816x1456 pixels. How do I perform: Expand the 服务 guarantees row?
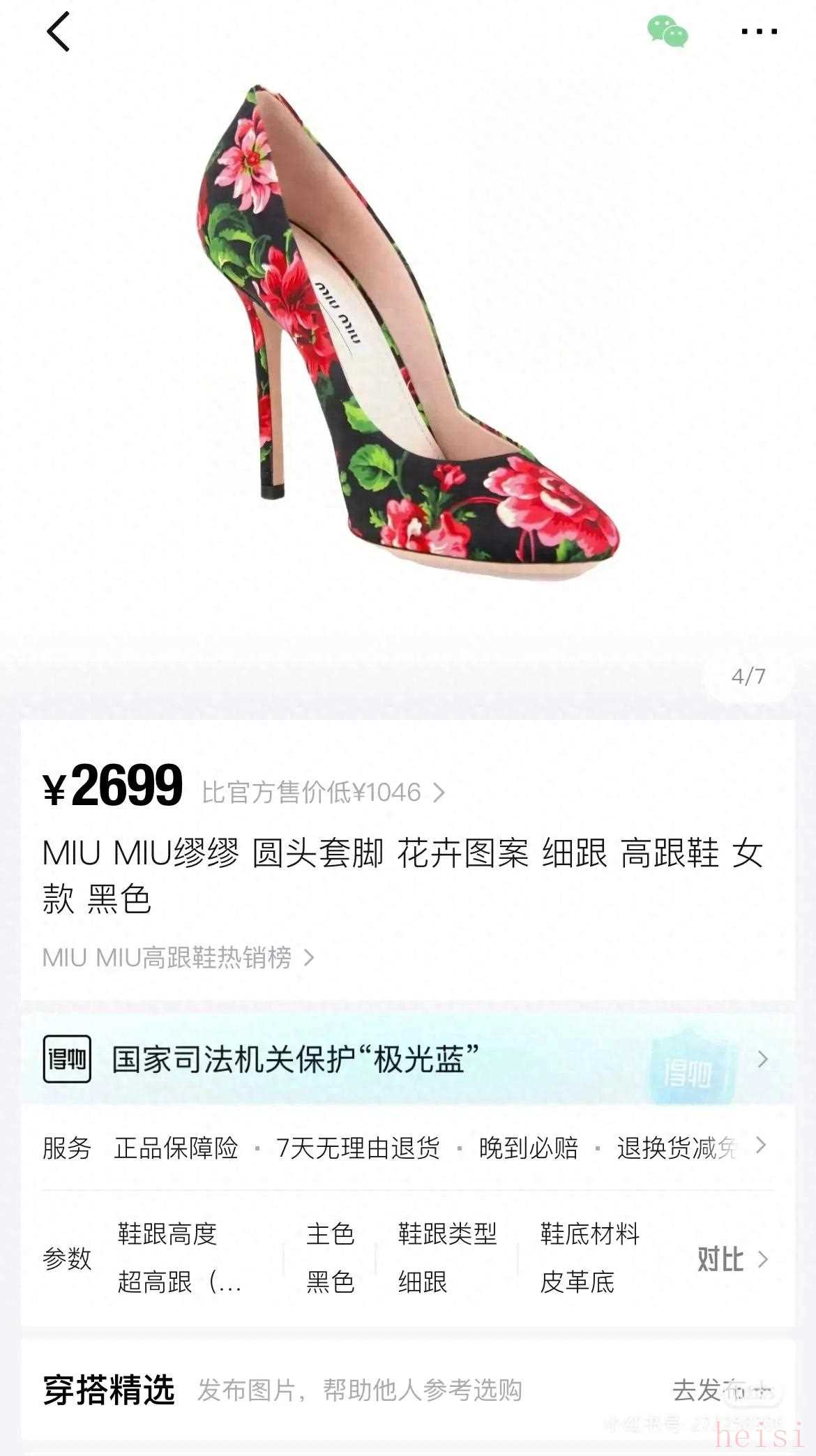[761, 1146]
